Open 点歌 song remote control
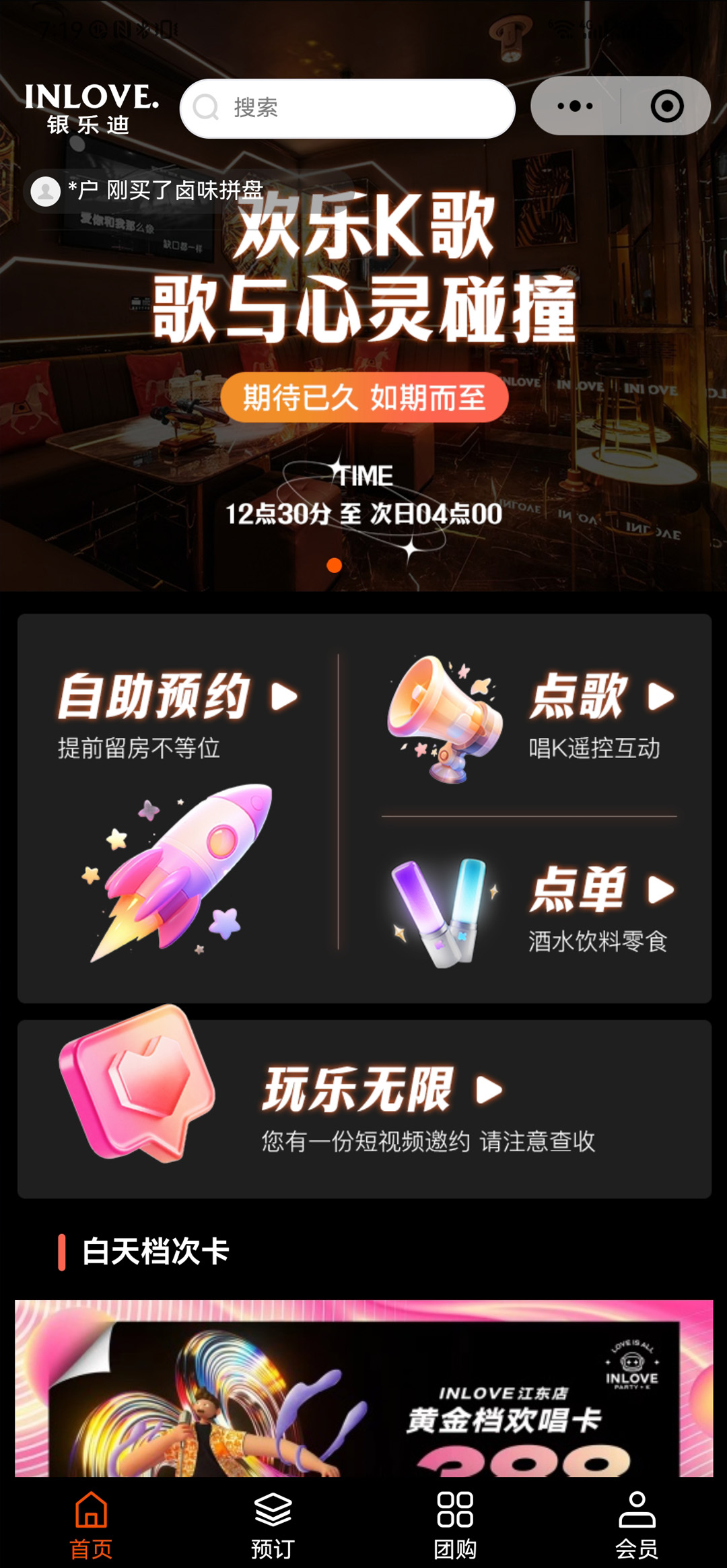 coord(529,718)
